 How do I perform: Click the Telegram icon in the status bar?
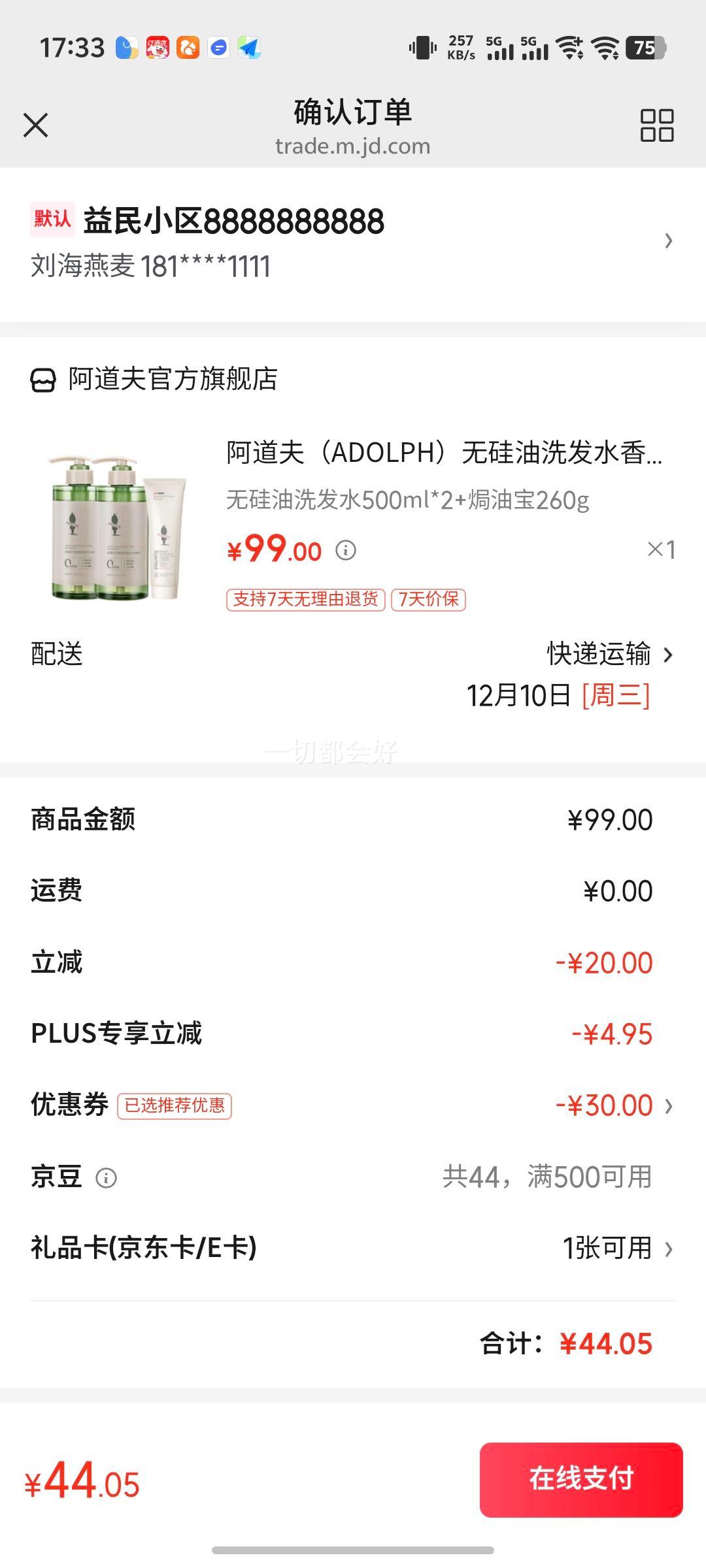click(x=248, y=47)
